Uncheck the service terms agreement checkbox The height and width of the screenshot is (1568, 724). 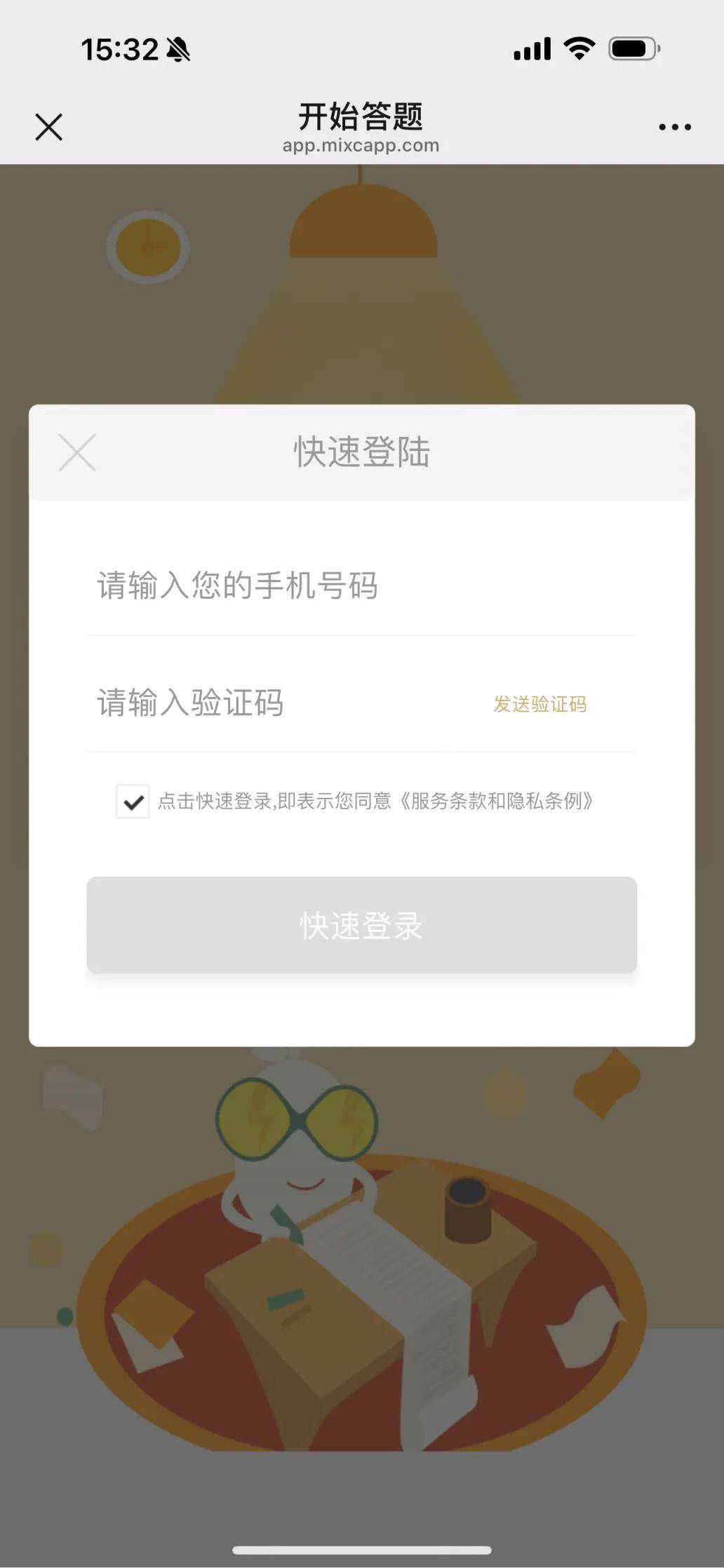tap(132, 803)
